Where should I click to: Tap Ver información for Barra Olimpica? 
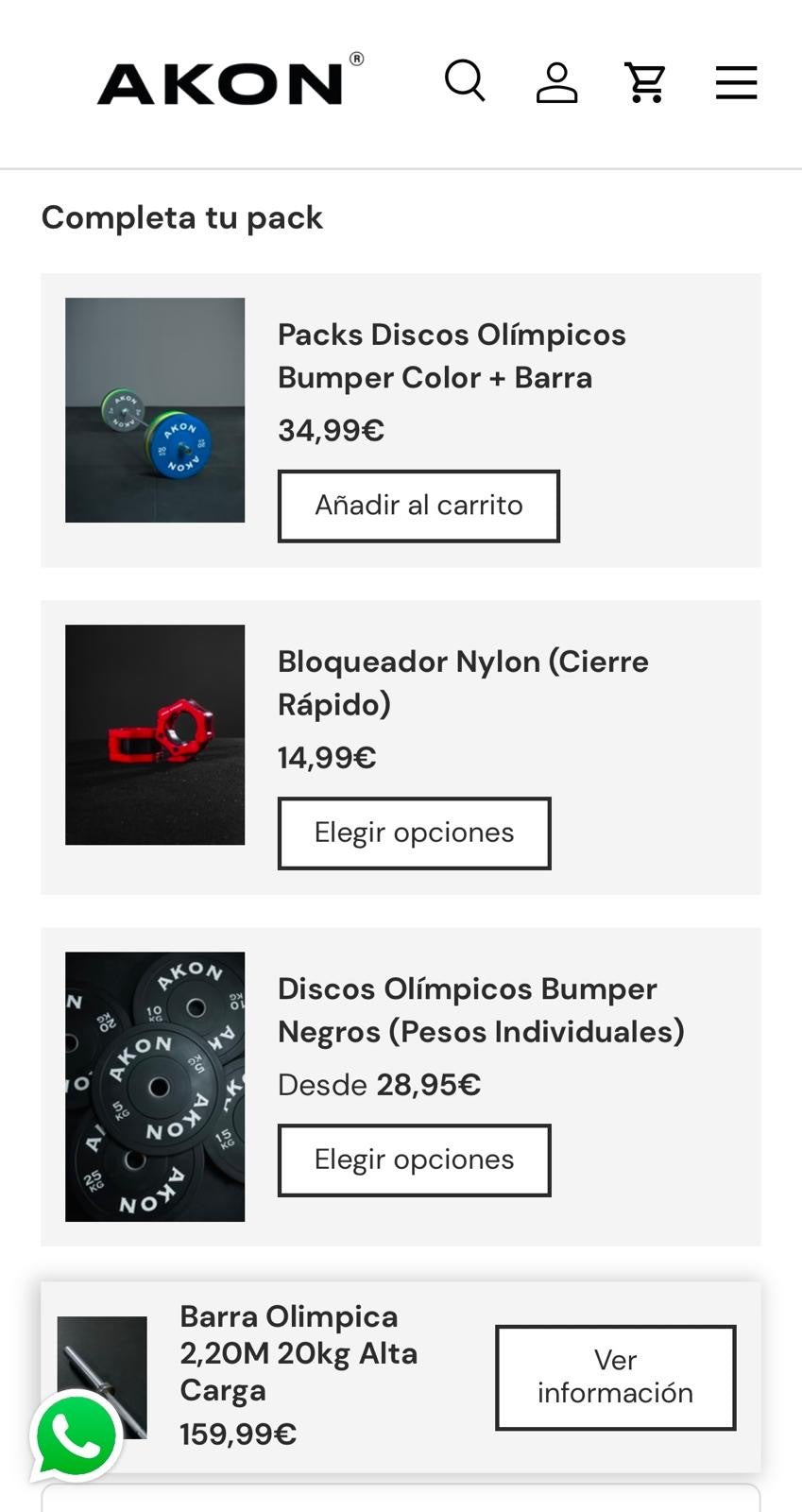[615, 1377]
